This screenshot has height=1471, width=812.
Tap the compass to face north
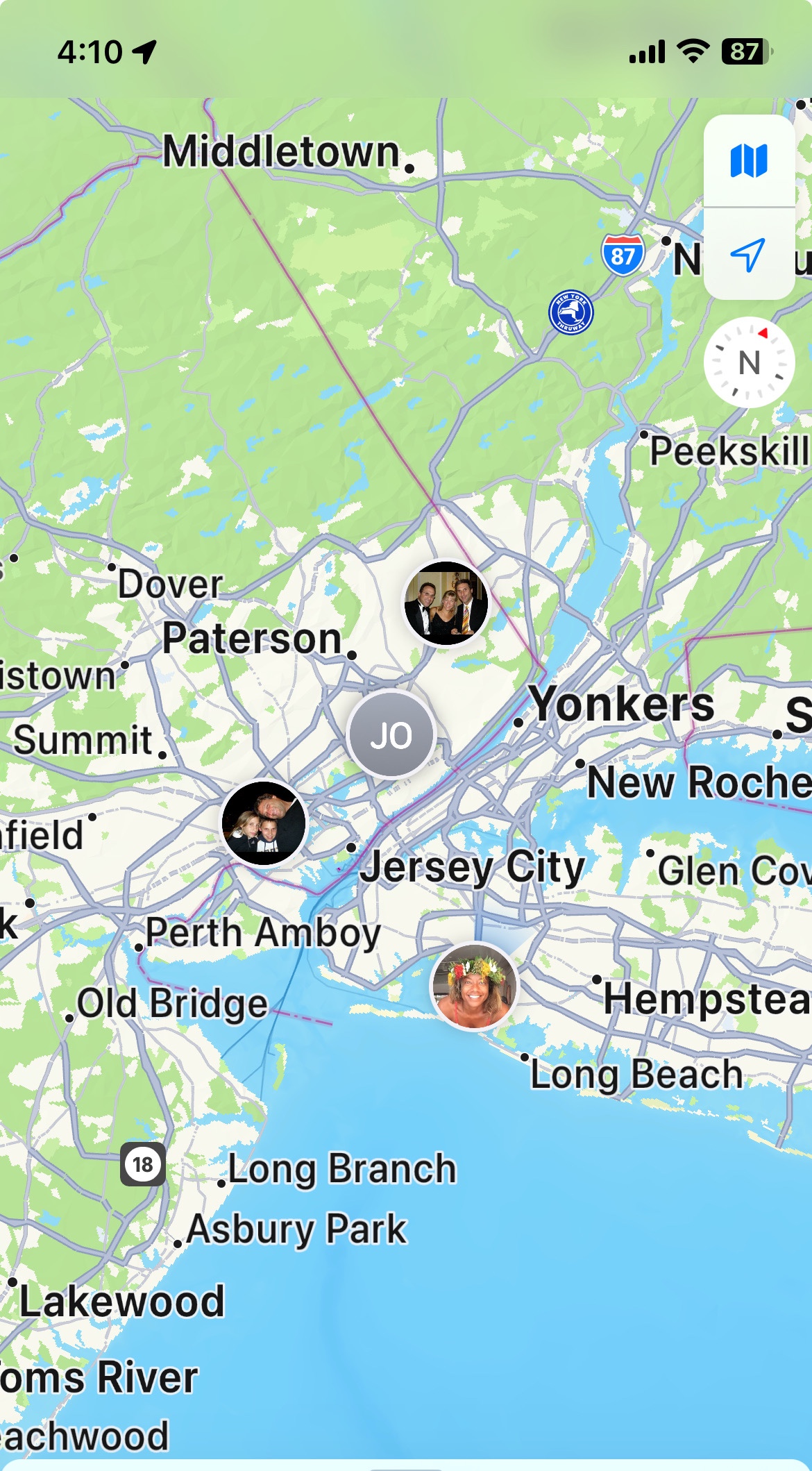pyautogui.click(x=749, y=362)
